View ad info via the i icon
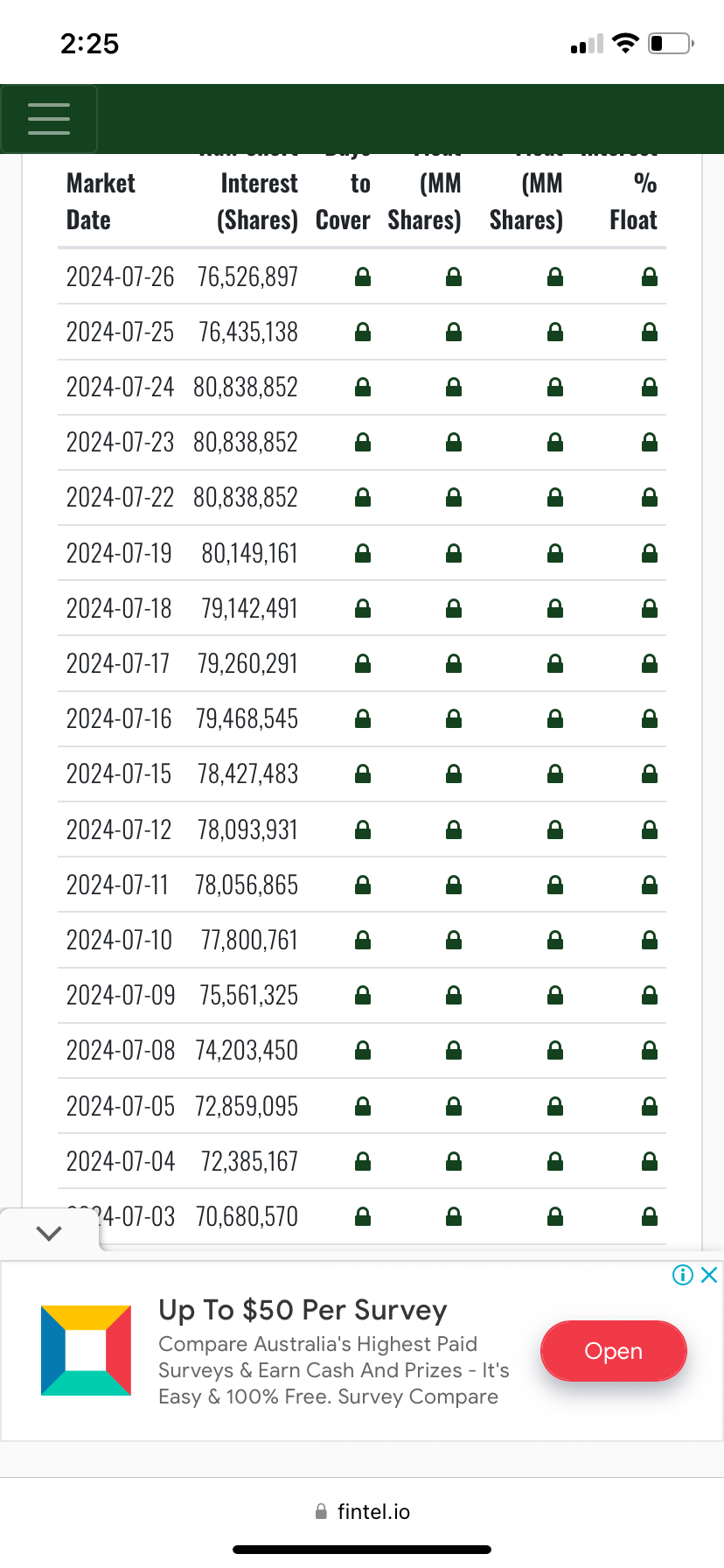The width and height of the screenshot is (724, 1568). coord(683,1275)
